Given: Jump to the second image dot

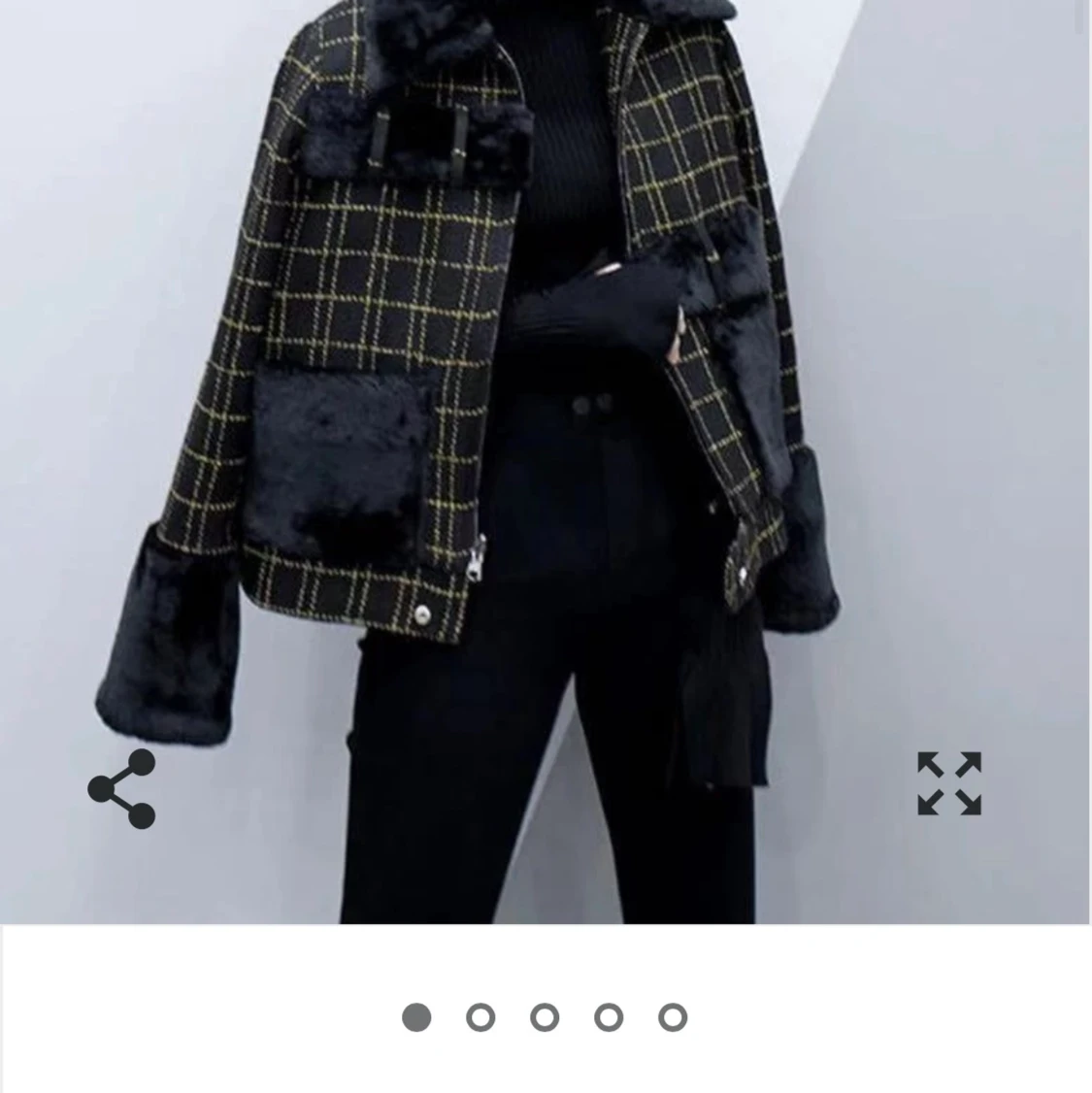Looking at the screenshot, I should 480,1017.
